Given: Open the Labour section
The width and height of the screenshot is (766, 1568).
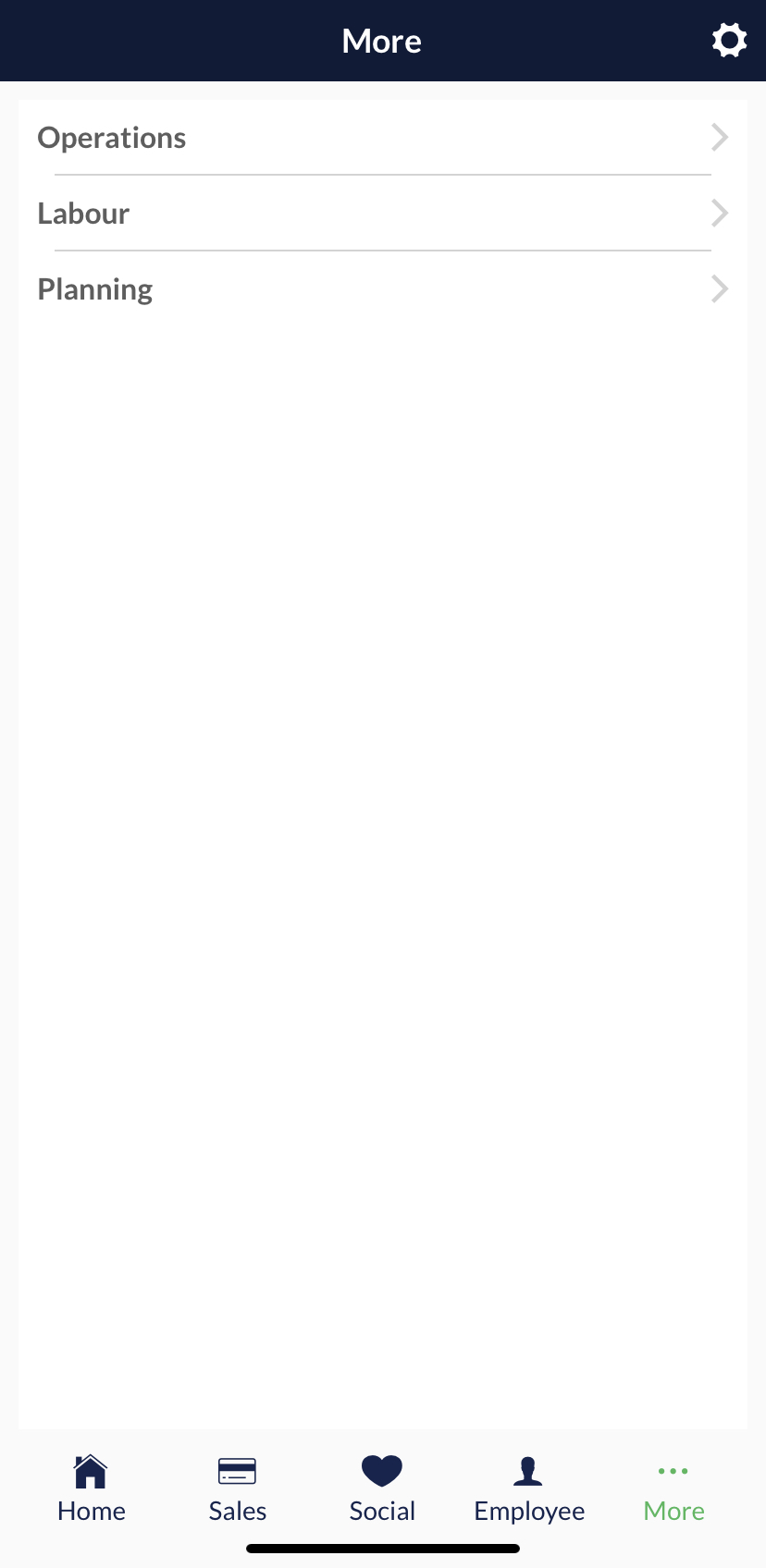Looking at the screenshot, I should click(x=383, y=214).
